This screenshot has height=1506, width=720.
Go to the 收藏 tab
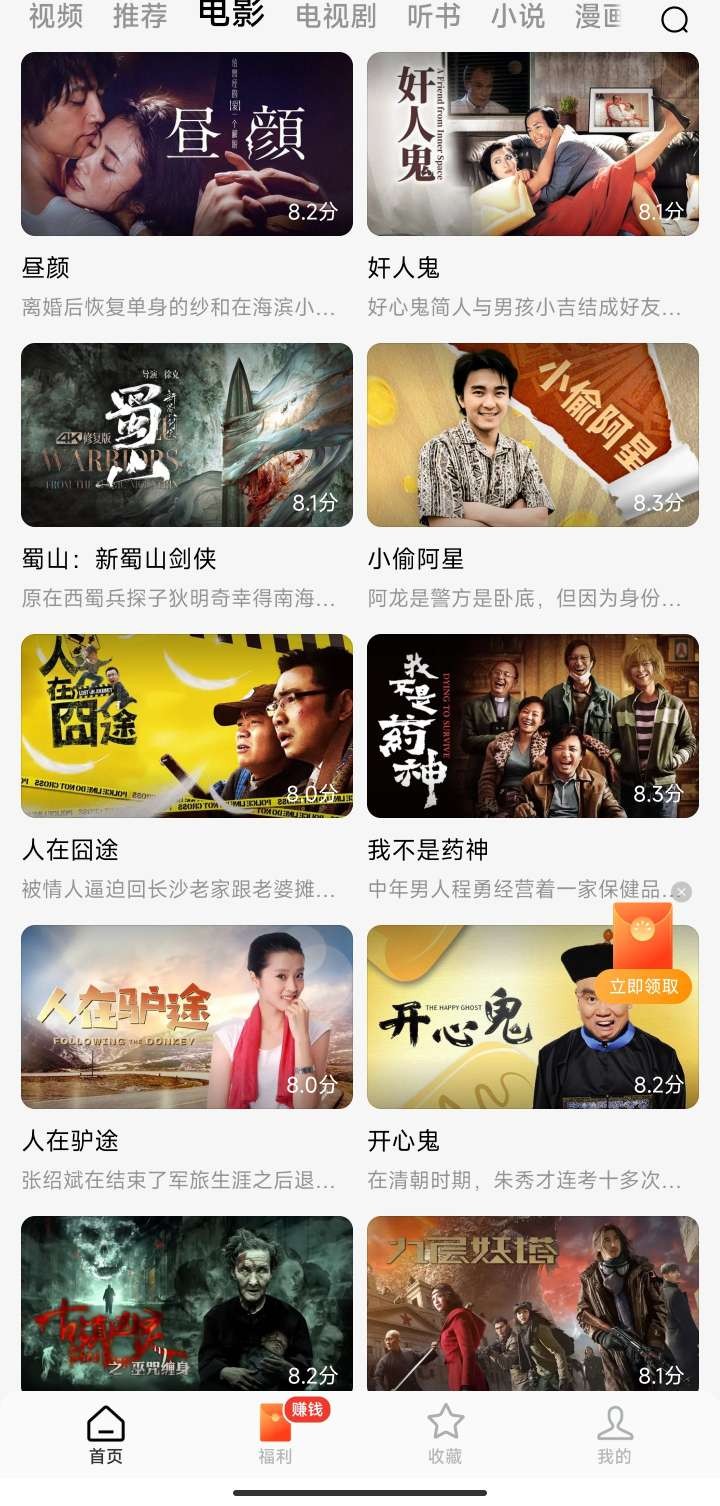[x=445, y=1434]
